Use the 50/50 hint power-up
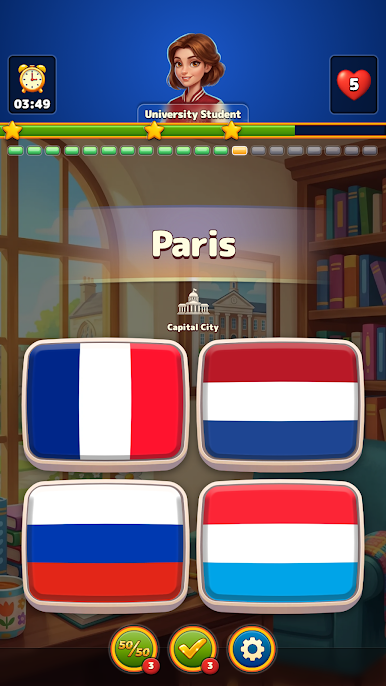This screenshot has width=386, height=686. coord(134,649)
